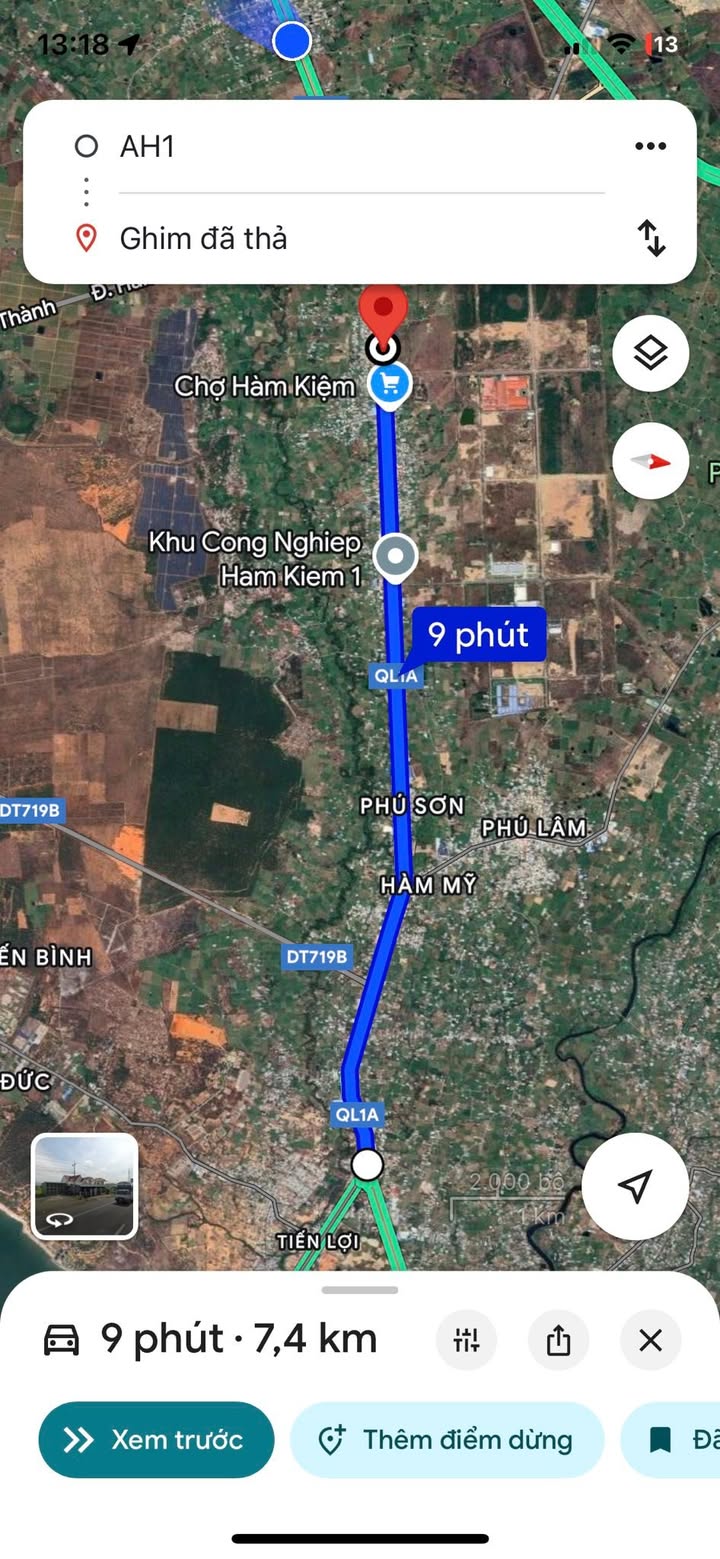Reset map orientation with the compass

[650, 461]
